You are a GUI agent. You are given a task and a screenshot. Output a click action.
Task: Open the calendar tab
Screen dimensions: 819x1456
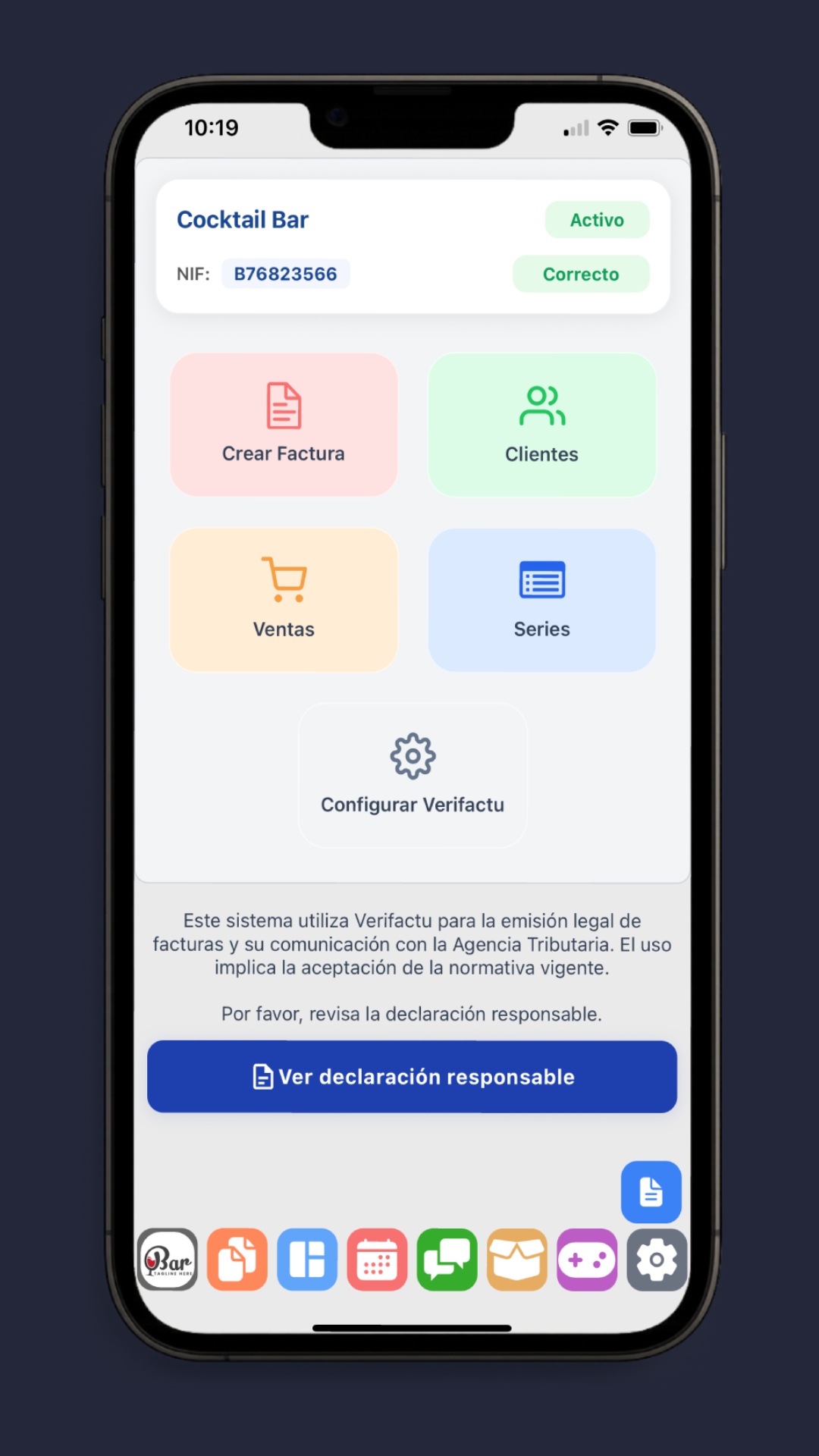tap(377, 1260)
